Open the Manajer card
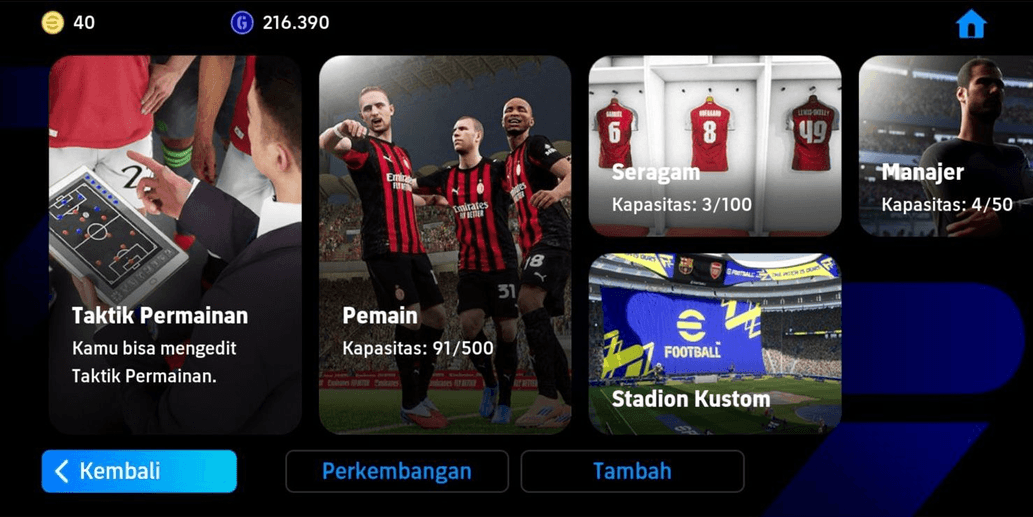 (945, 145)
